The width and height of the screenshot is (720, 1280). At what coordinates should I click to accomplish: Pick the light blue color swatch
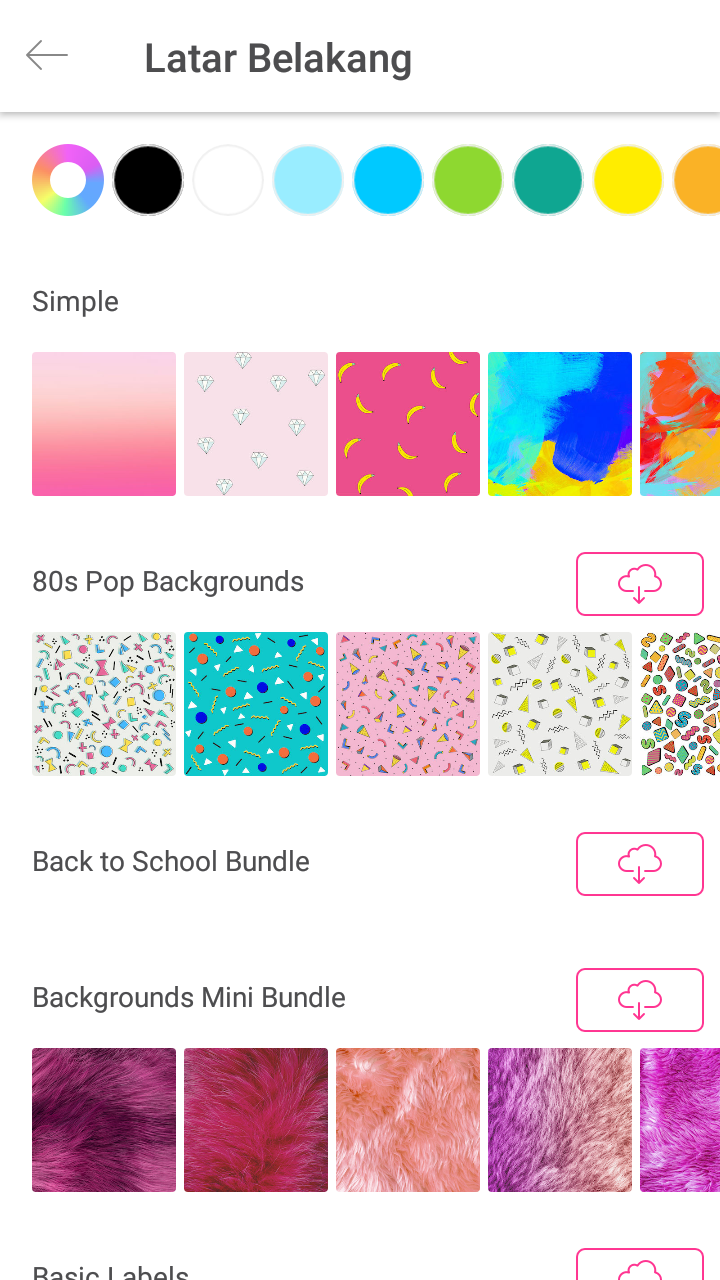pos(308,180)
